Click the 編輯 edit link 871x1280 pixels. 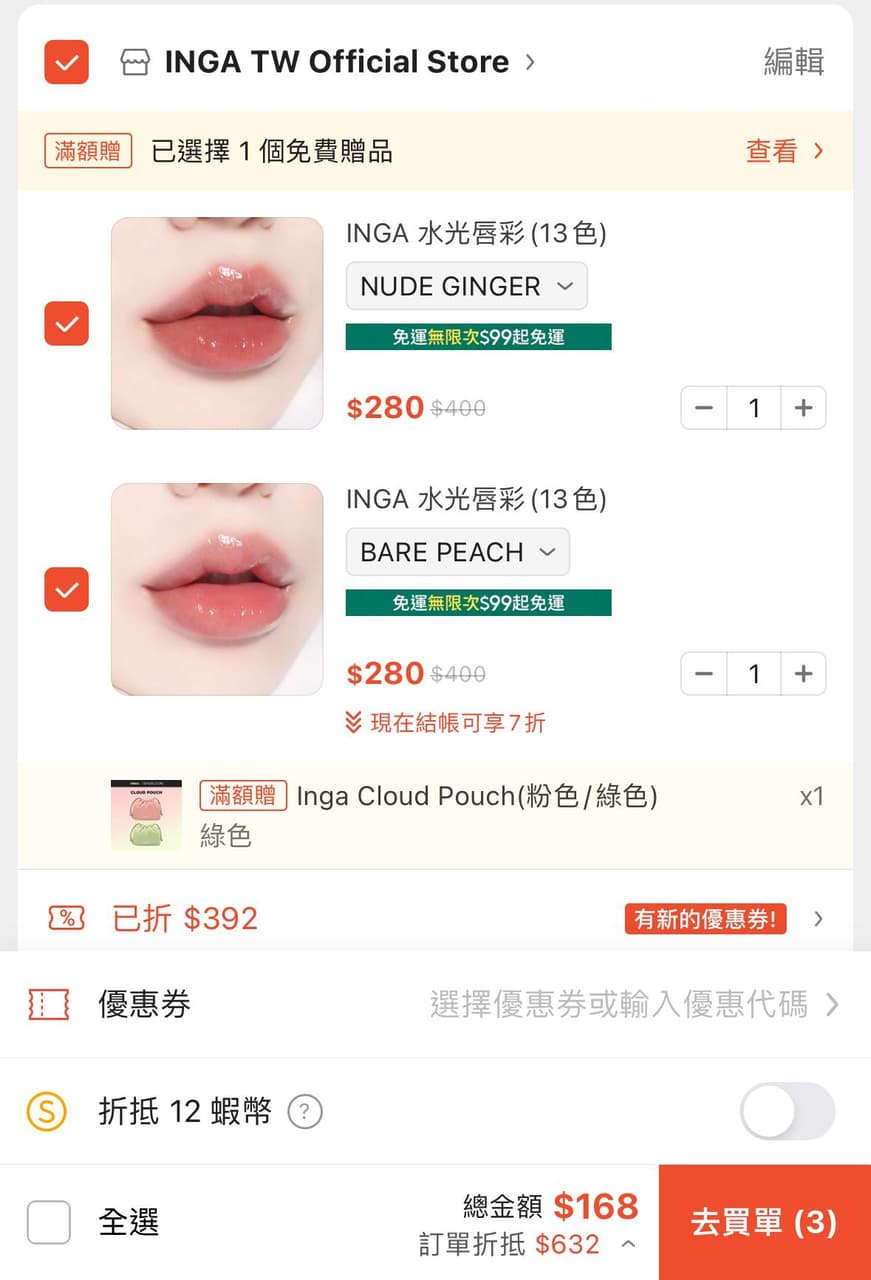pyautogui.click(x=792, y=61)
